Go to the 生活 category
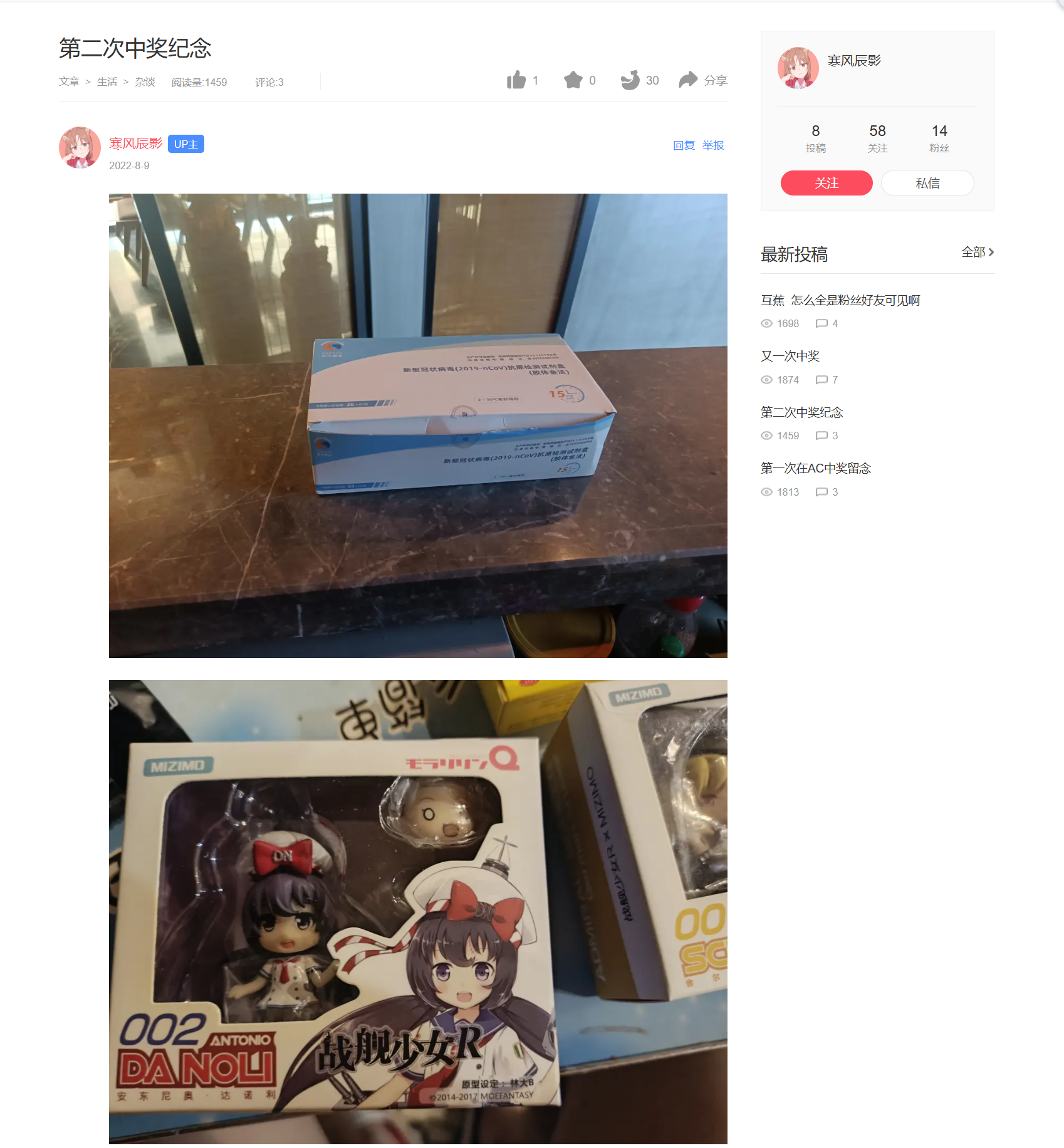The image size is (1064, 1148). tap(107, 82)
